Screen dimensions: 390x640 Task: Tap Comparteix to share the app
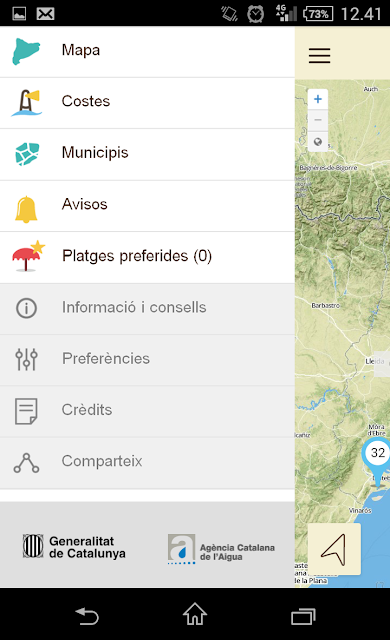point(147,463)
